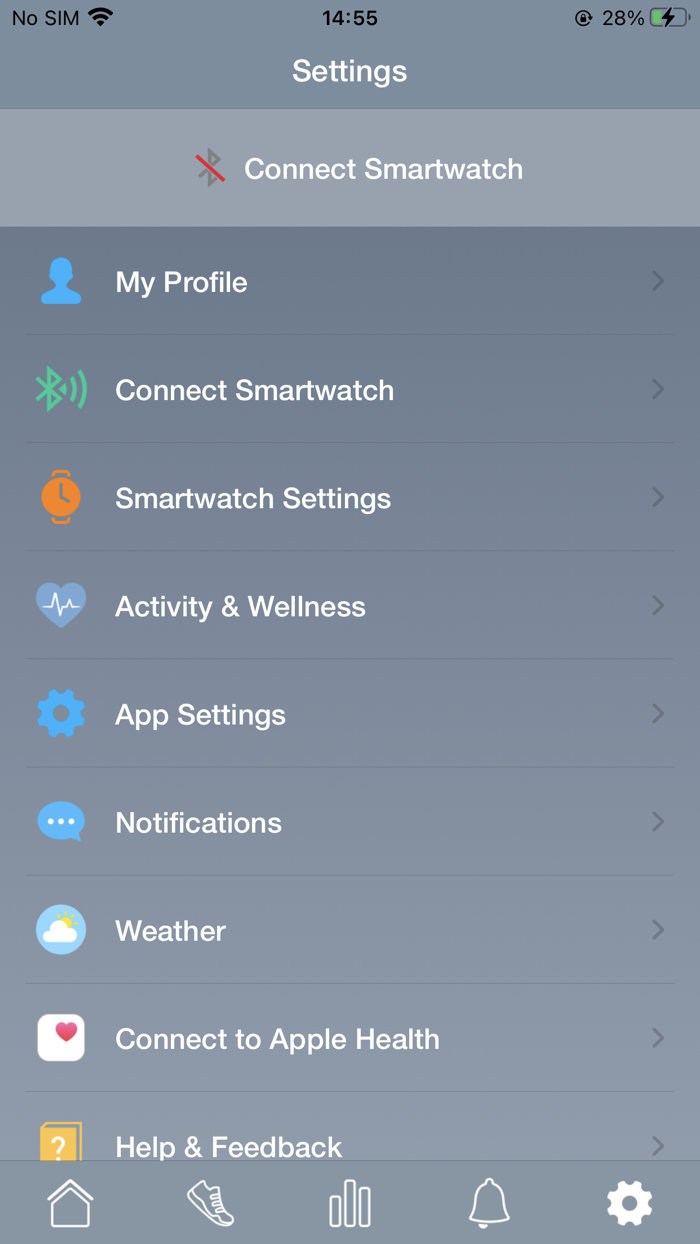Open App Settings
Screen dimensions: 700x1244
350,714
